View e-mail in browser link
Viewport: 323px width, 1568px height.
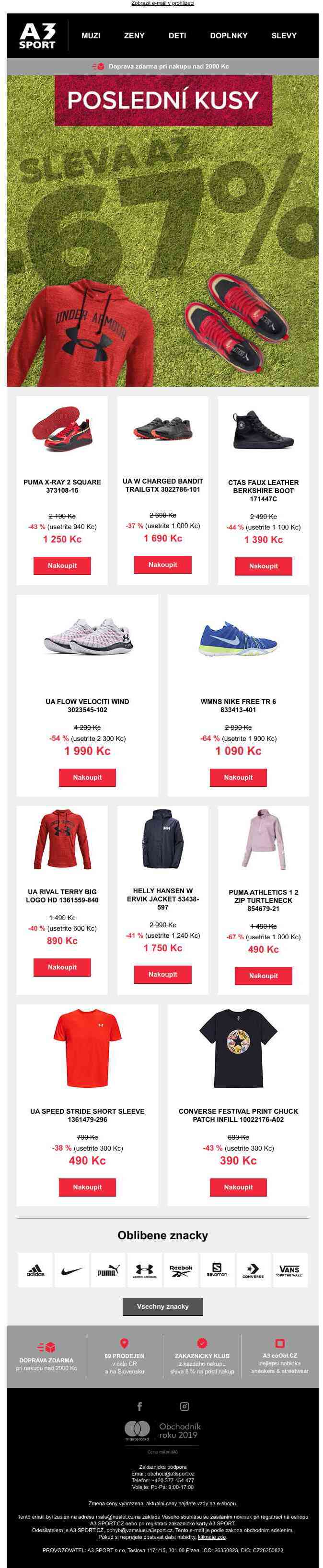pyautogui.click(x=163, y=3)
